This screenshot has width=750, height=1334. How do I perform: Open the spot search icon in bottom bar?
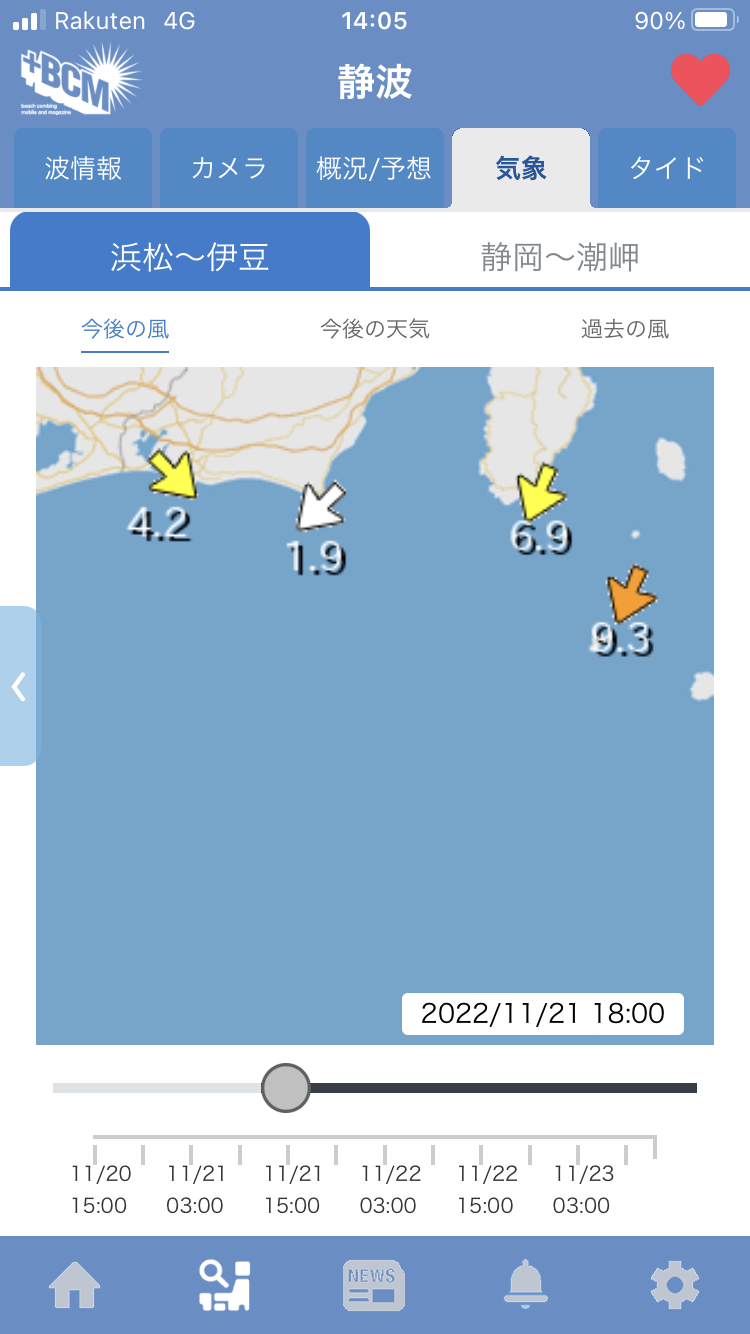(225, 1285)
